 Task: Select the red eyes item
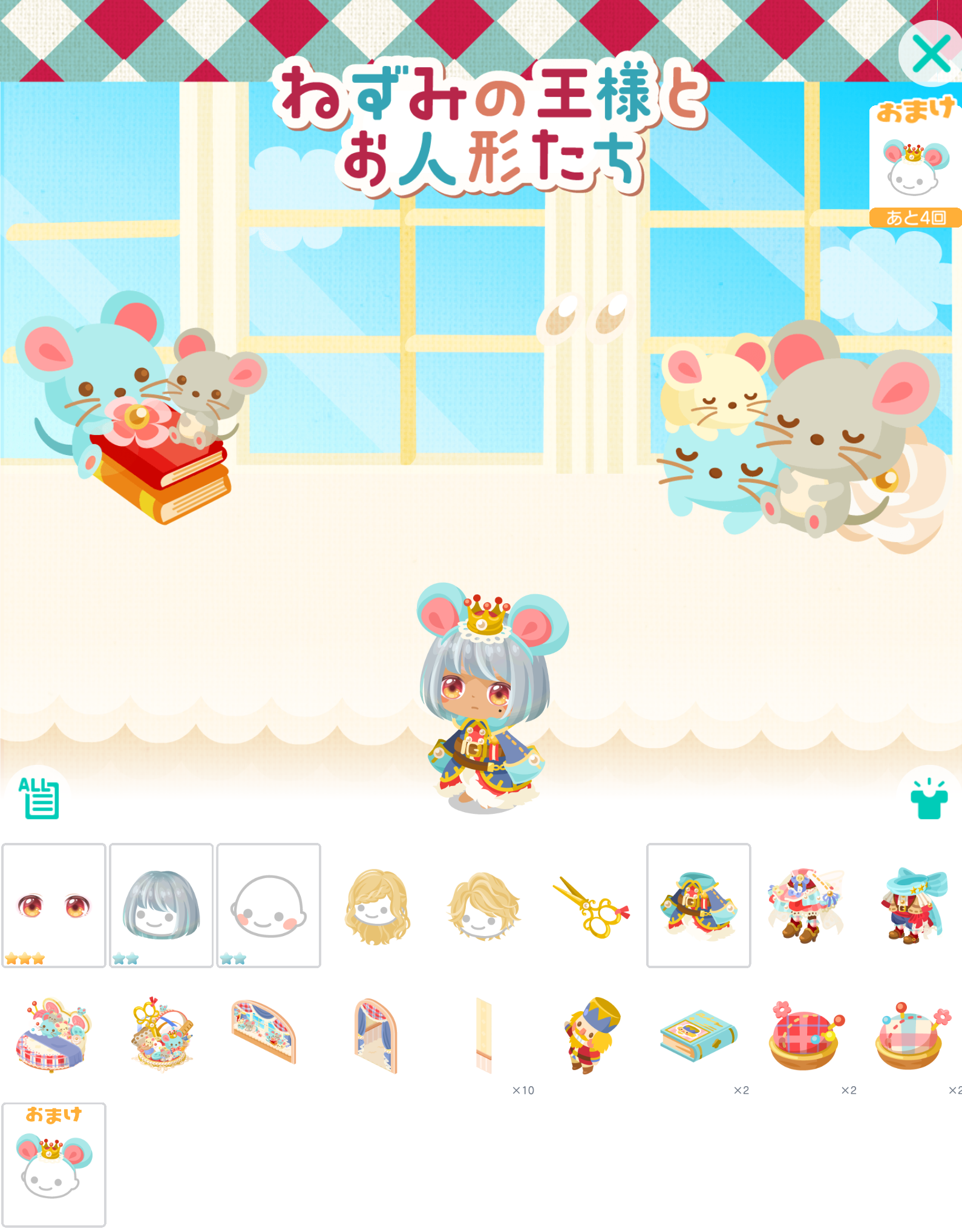click(54, 905)
